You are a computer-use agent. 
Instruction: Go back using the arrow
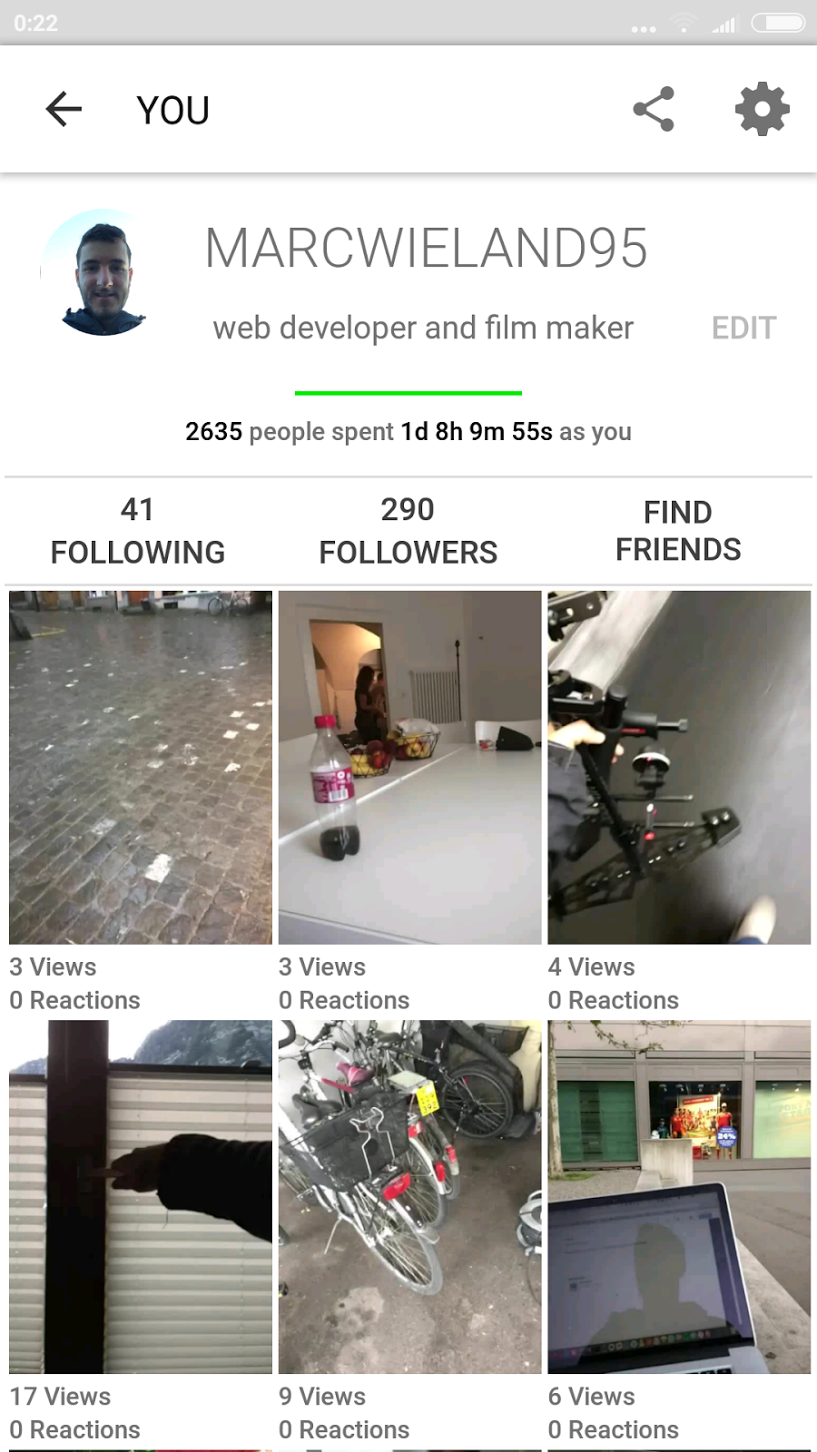[63, 109]
